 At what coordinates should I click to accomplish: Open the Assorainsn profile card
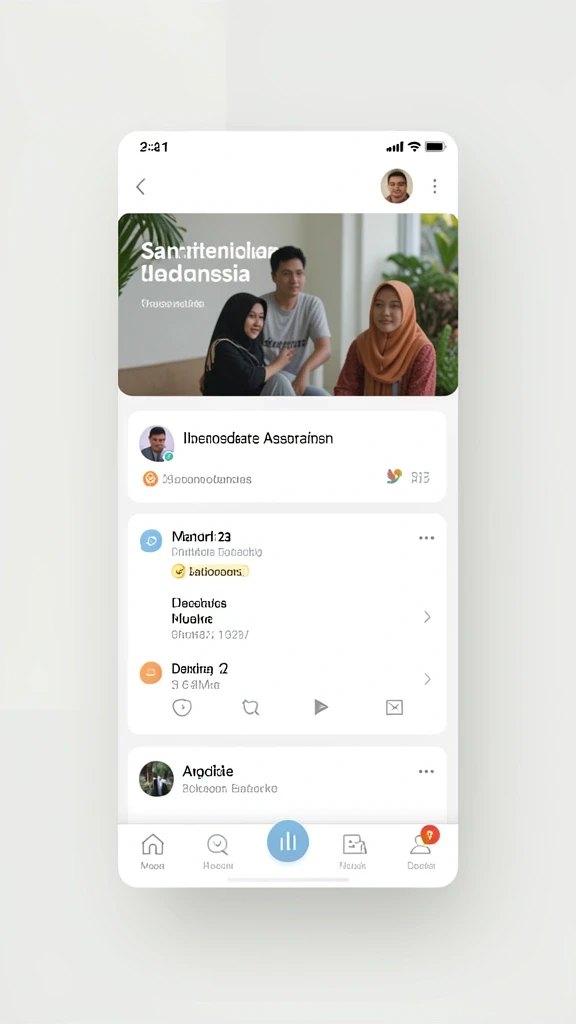coord(287,456)
